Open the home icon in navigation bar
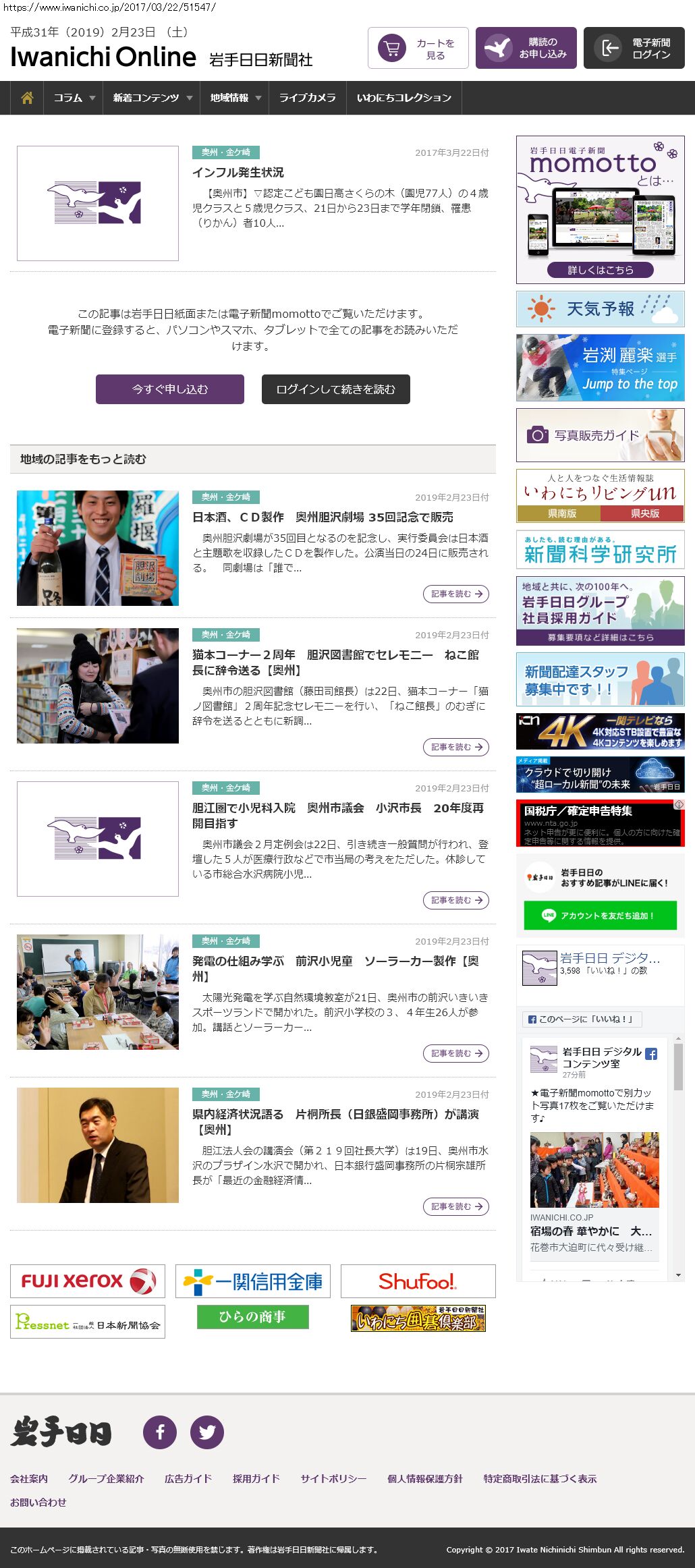 point(27,98)
